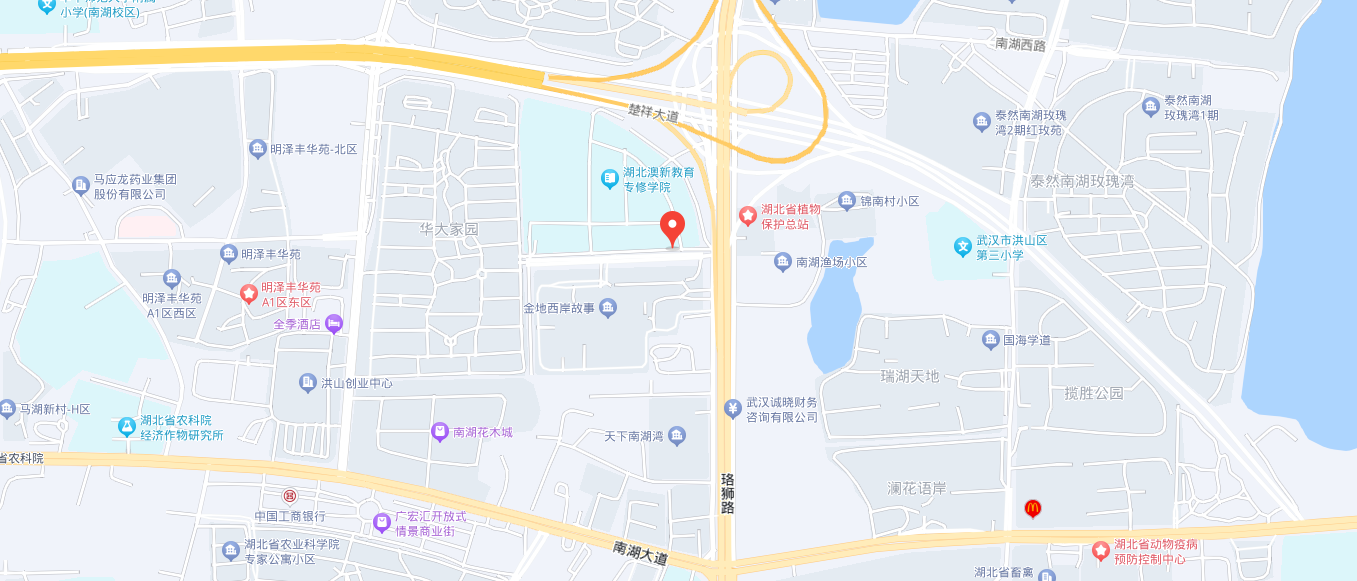Image resolution: width=1357 pixels, height=581 pixels.
Task: Select the 全季酒店 hotel marker
Action: (x=334, y=323)
